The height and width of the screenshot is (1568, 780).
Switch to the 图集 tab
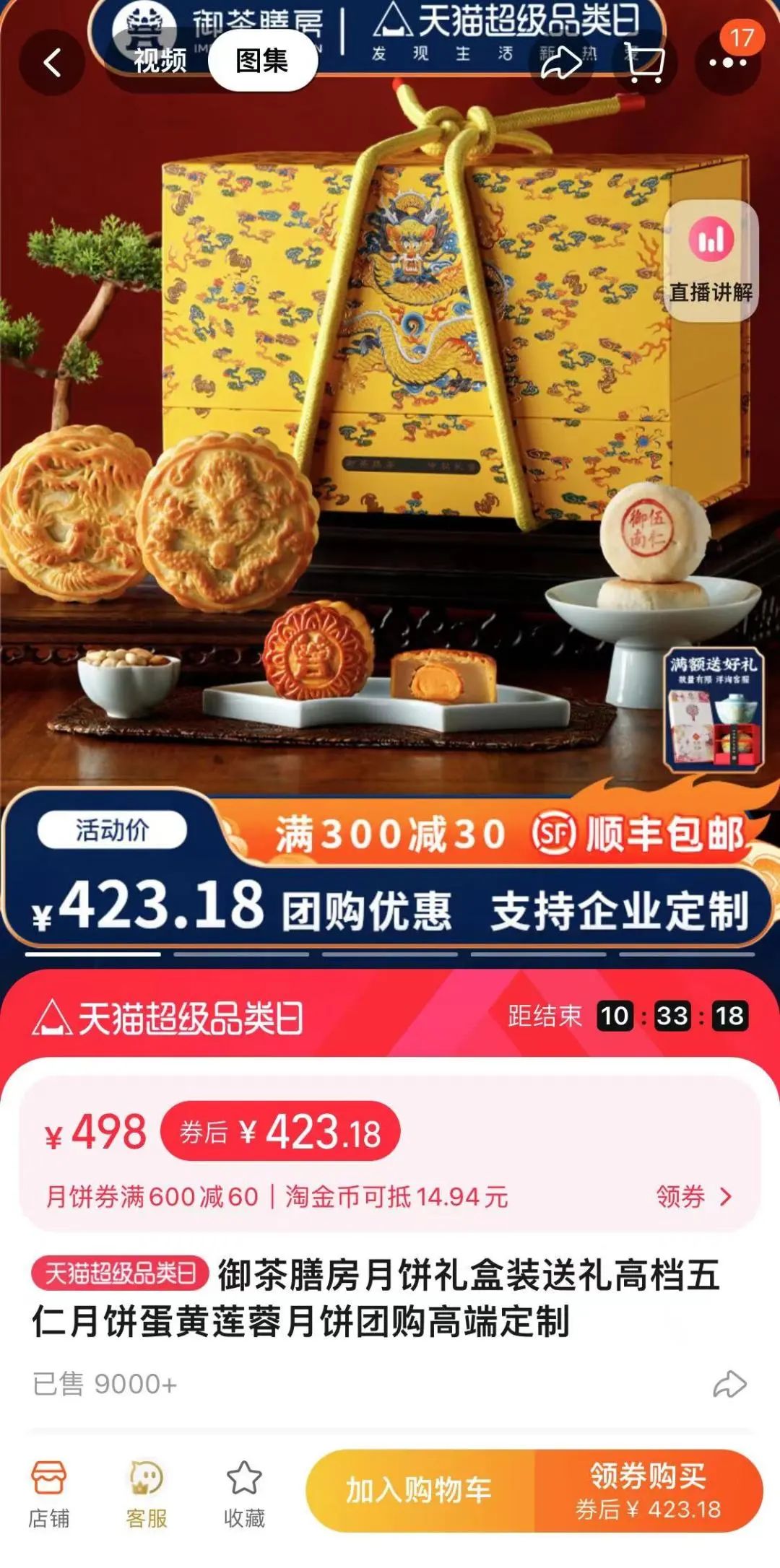click(262, 61)
